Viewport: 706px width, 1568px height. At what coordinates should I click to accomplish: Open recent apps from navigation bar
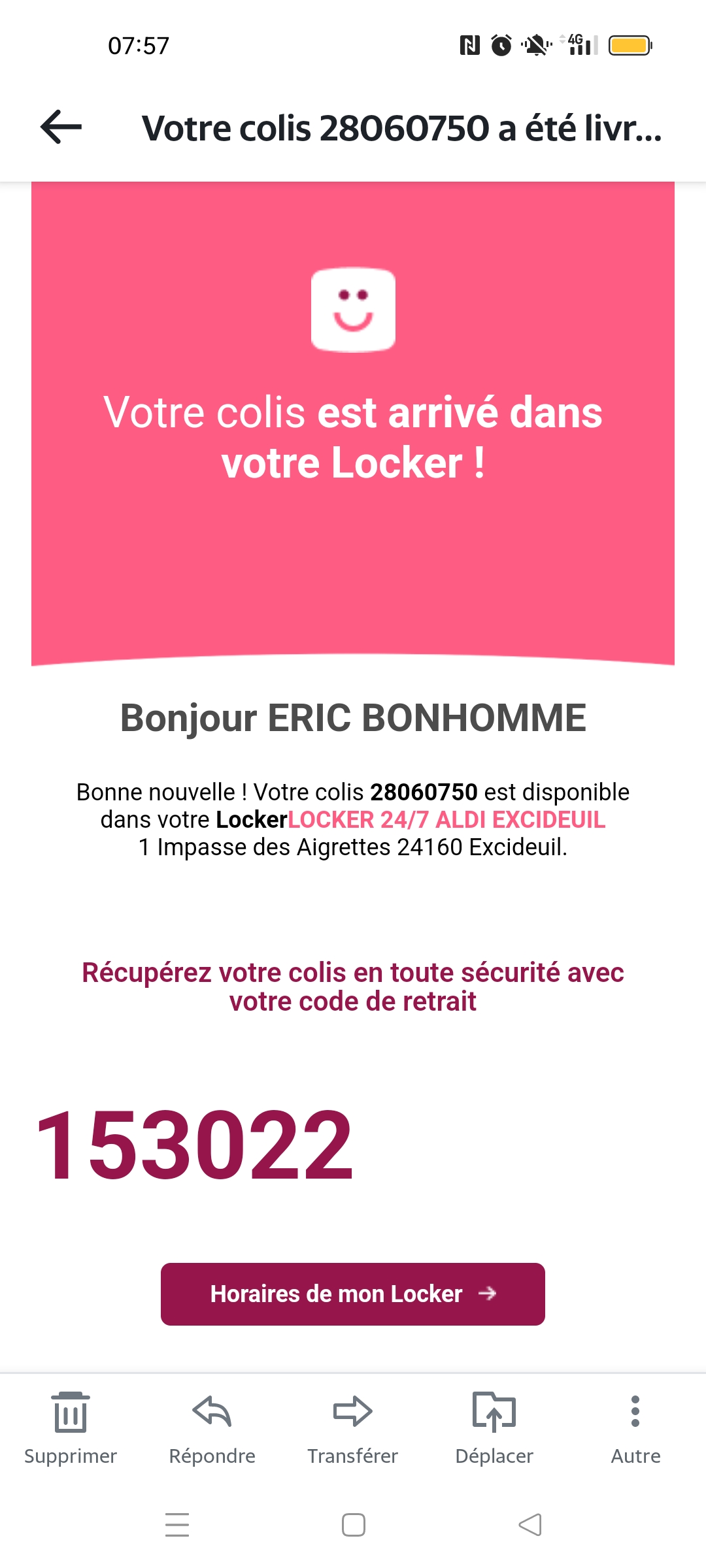pos(177,1525)
